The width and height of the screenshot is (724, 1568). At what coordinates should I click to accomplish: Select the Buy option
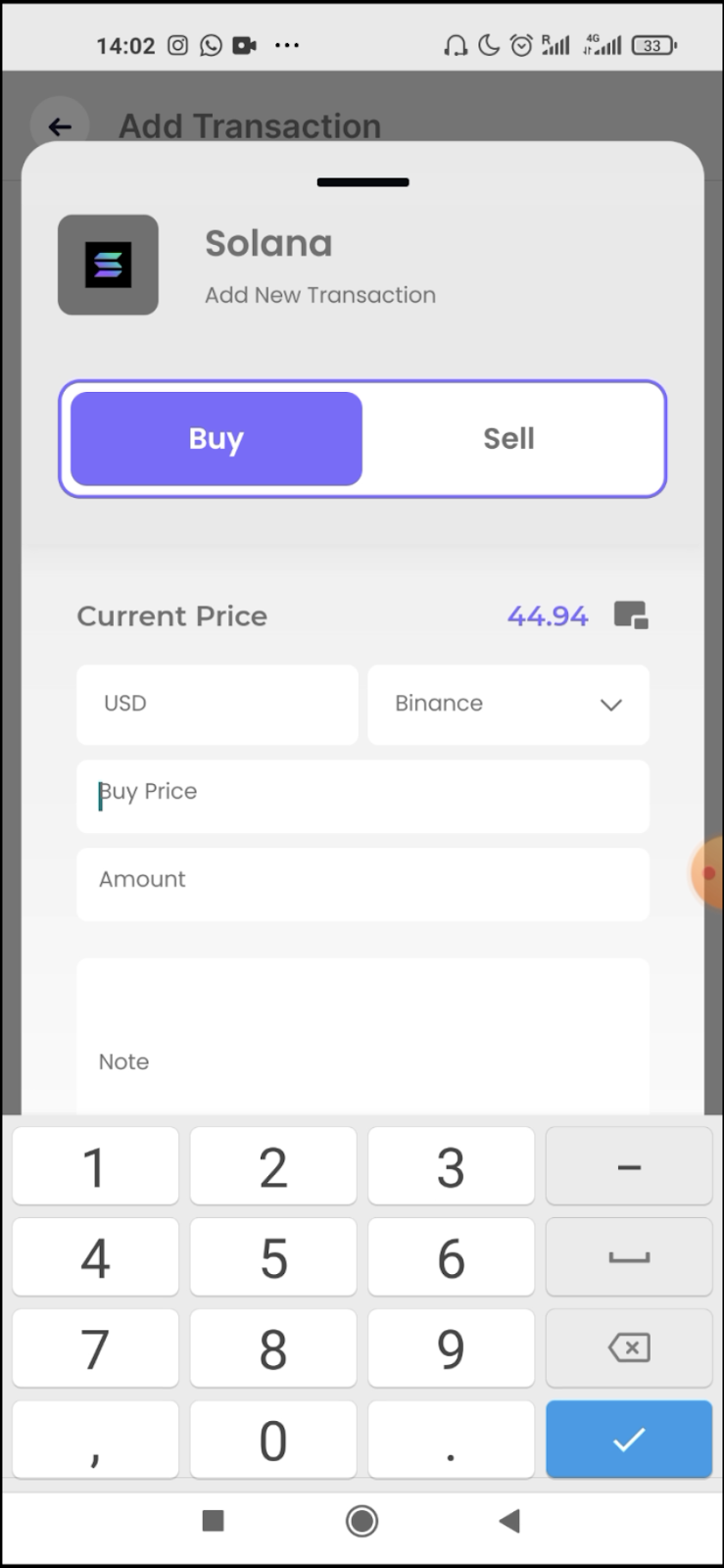click(x=217, y=438)
